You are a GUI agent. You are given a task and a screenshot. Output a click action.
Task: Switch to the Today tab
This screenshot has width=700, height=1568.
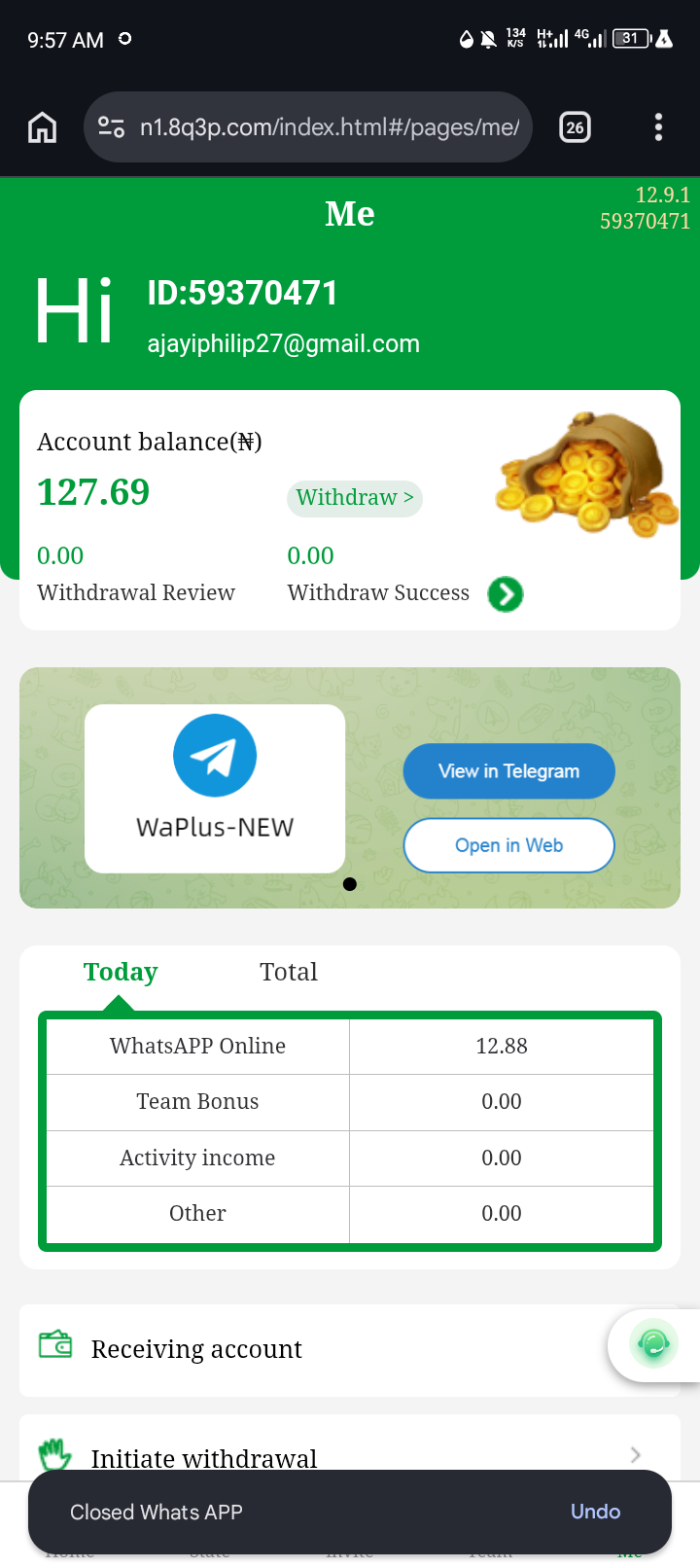[121, 972]
